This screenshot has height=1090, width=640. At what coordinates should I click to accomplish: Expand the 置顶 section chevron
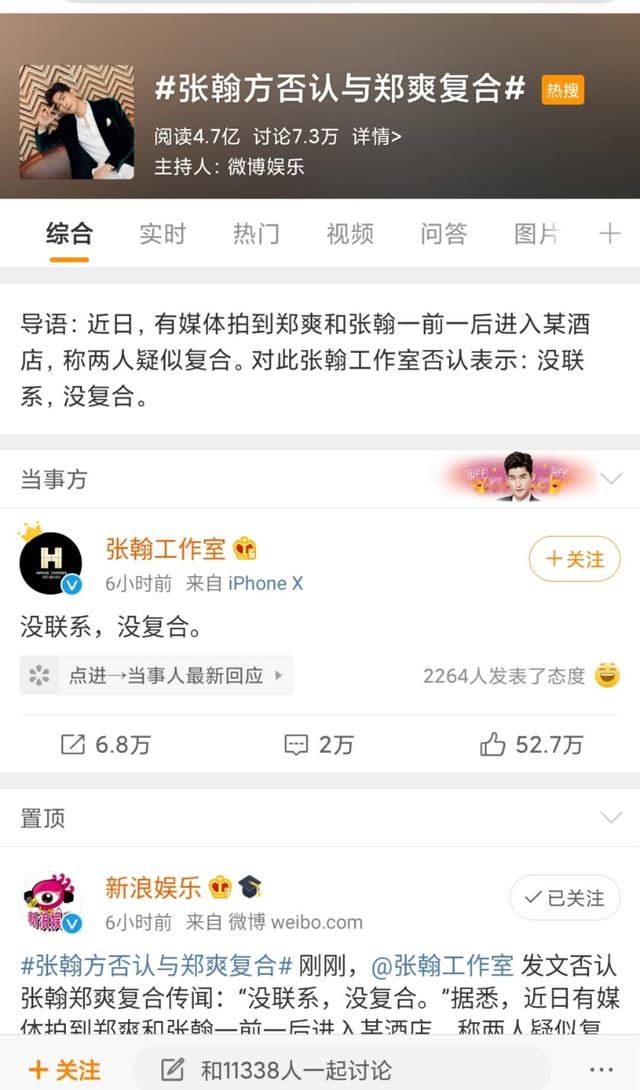[x=611, y=818]
